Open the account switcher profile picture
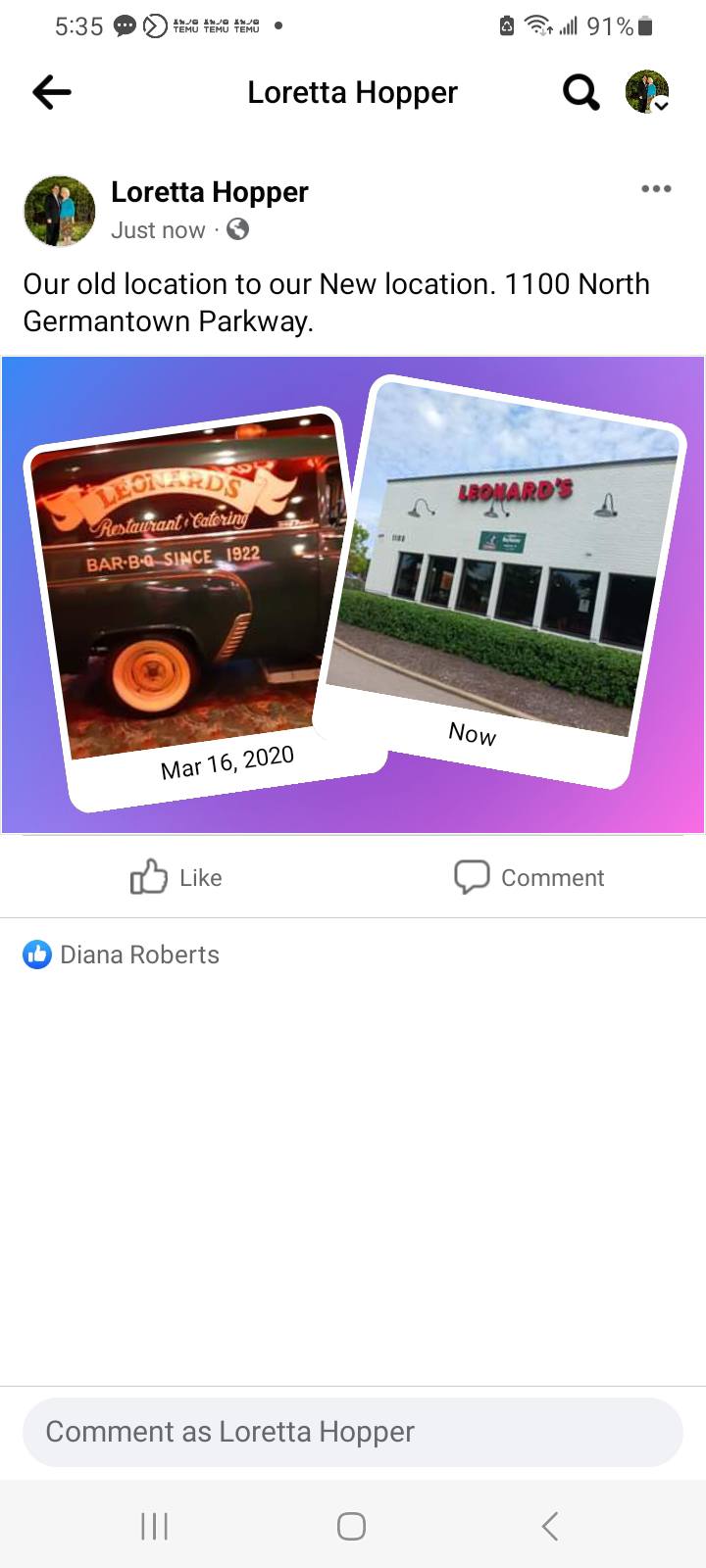706x1568 pixels. pyautogui.click(x=647, y=92)
